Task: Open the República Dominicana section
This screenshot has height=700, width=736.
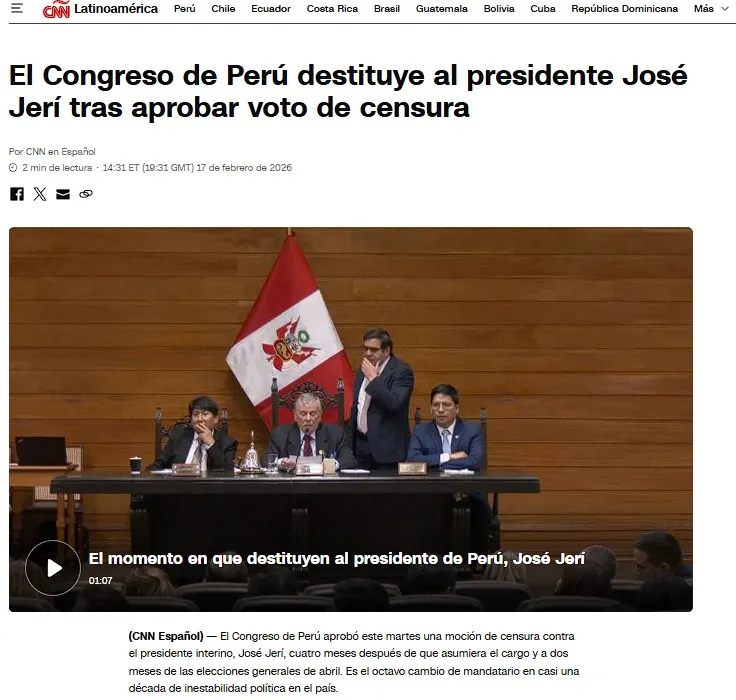Action: (x=625, y=9)
